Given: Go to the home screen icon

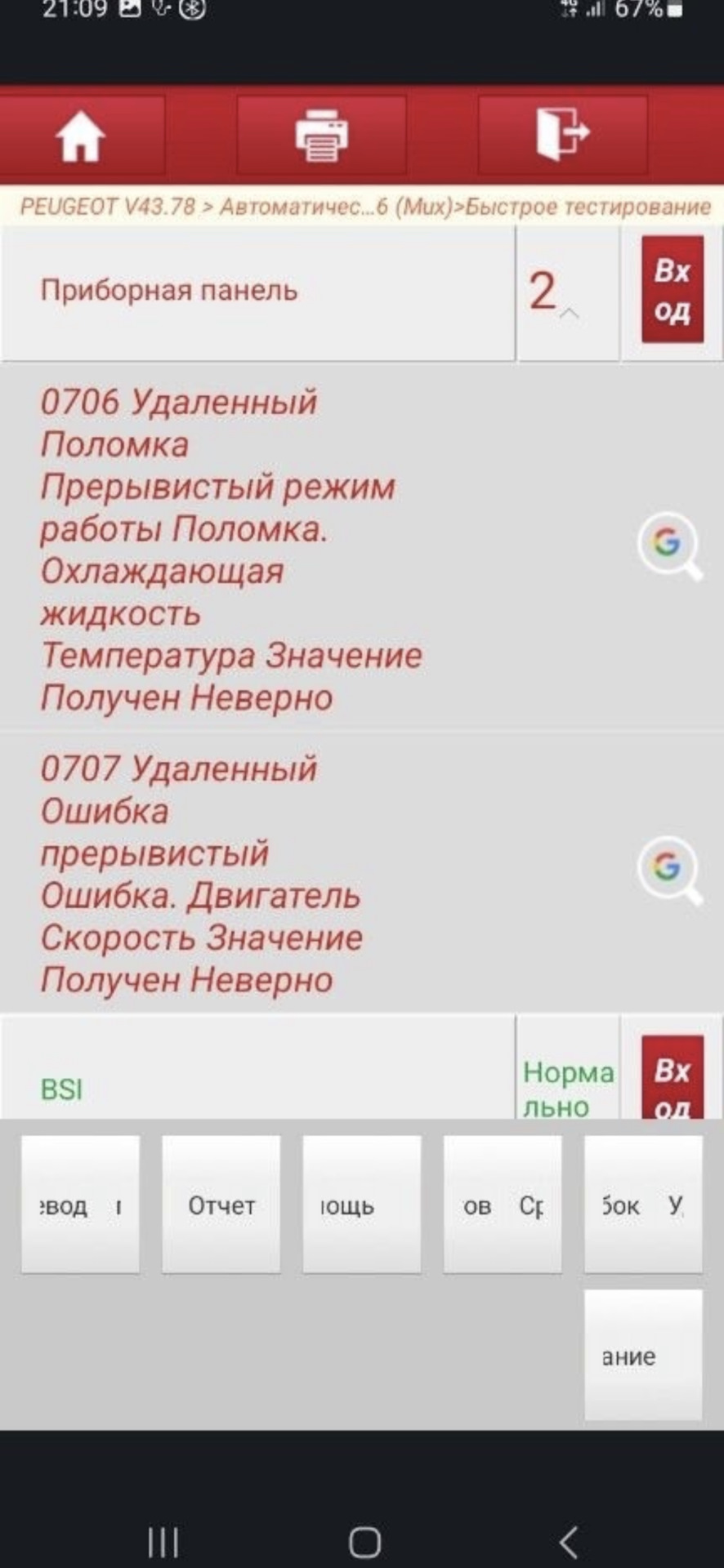Looking at the screenshot, I should tap(81, 136).
